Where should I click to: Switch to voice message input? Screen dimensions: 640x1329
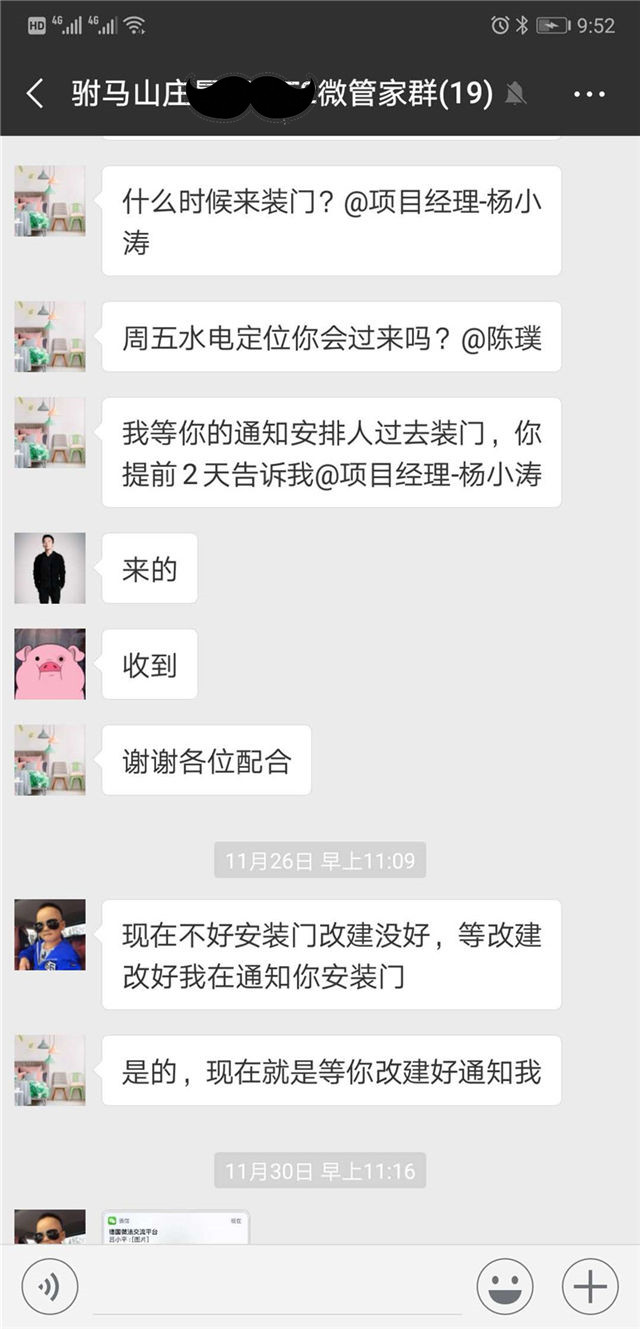(49, 1286)
